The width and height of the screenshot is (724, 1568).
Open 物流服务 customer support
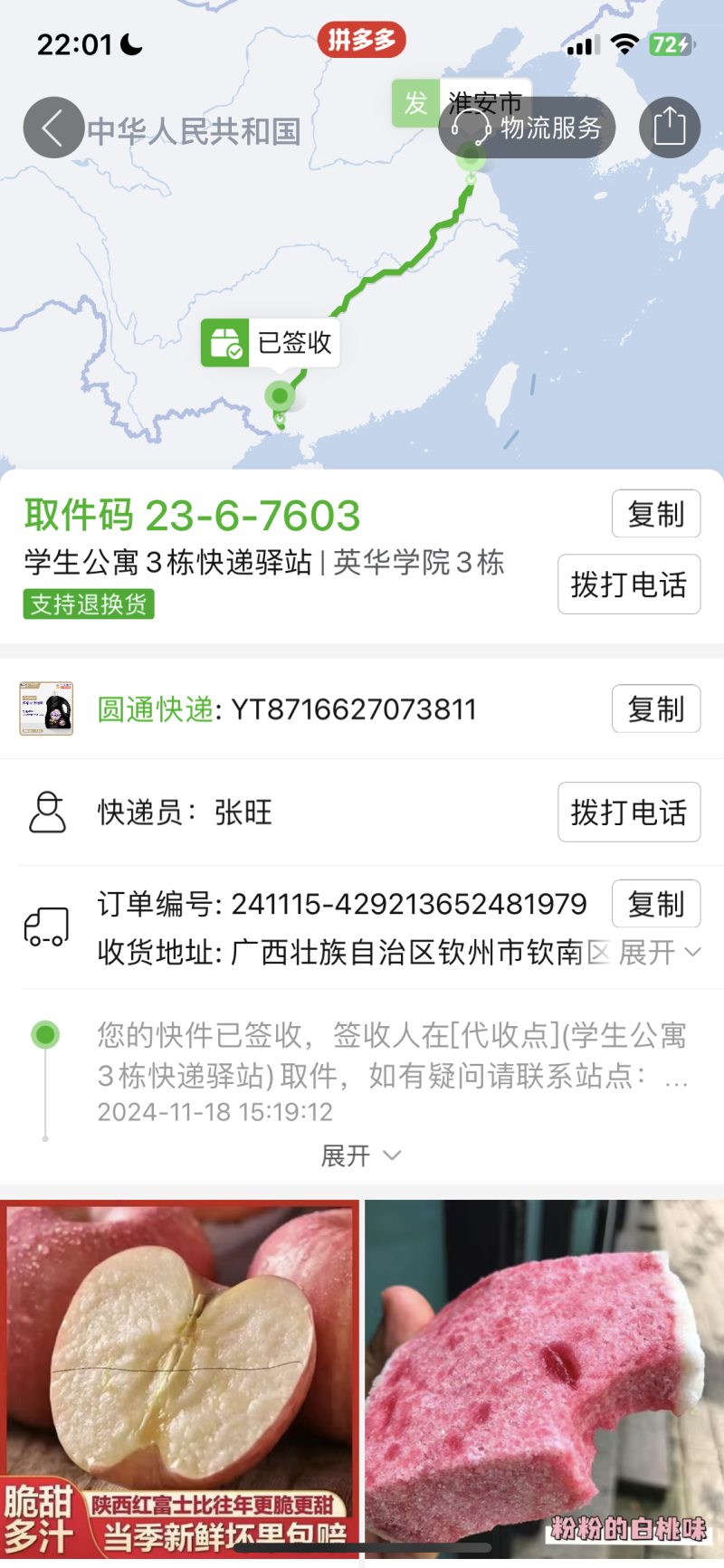pos(528,128)
